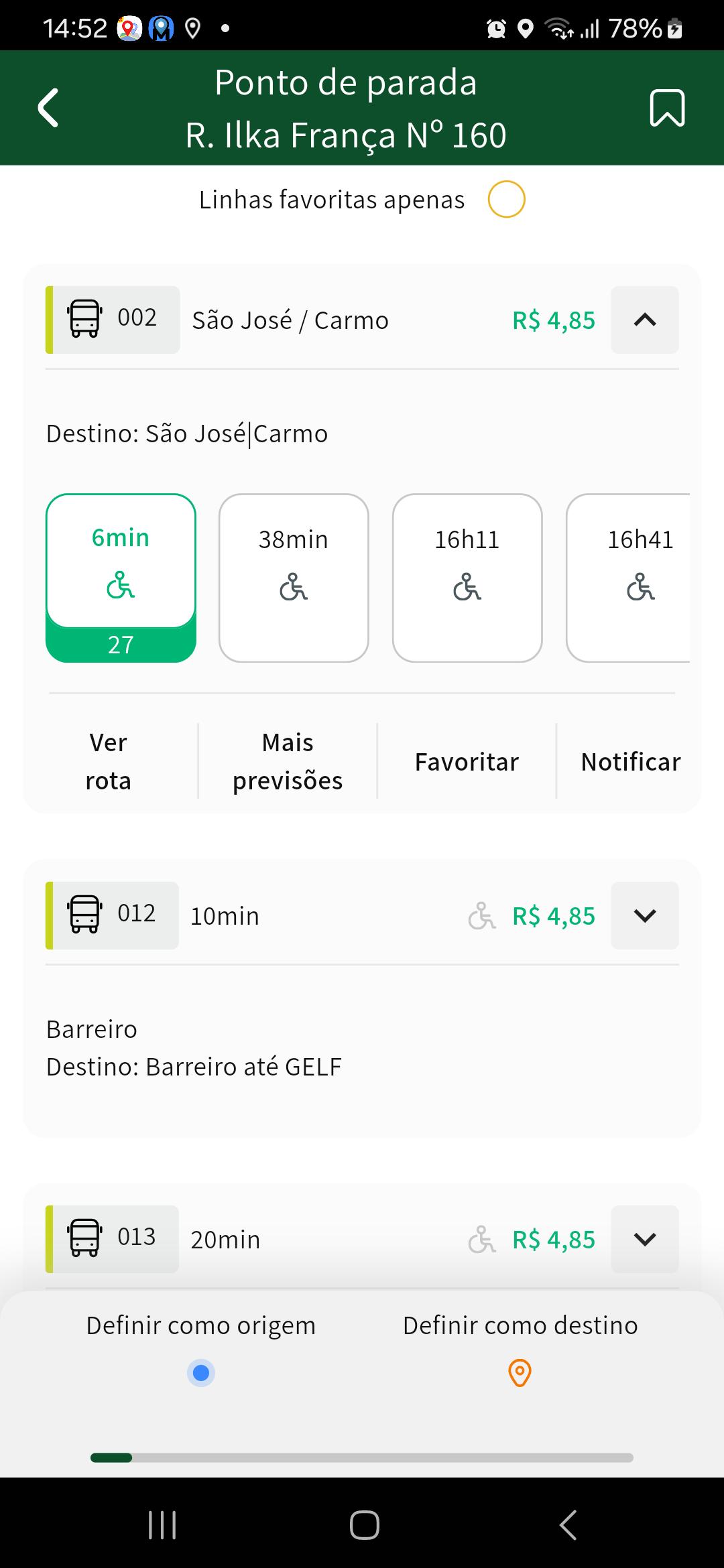Expand line 012 Barreiro details

pos(645,915)
